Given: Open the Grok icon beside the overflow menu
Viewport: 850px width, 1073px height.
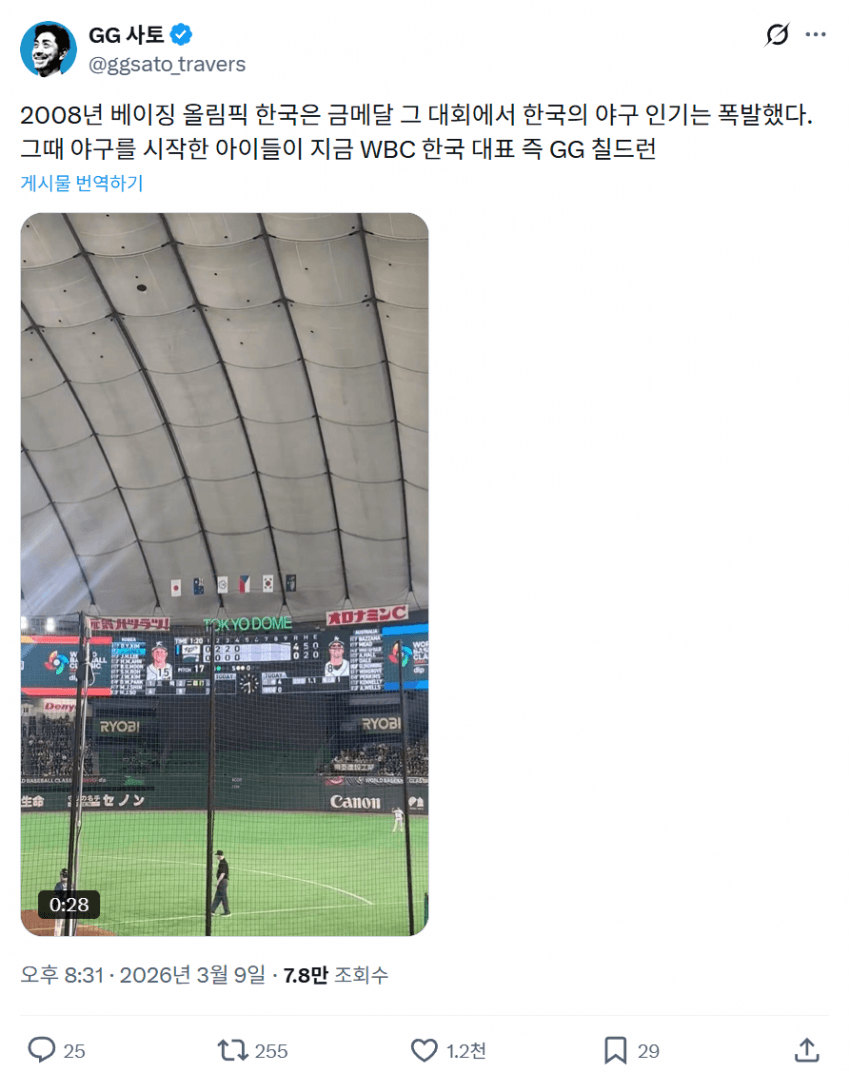Looking at the screenshot, I should pos(777,36).
